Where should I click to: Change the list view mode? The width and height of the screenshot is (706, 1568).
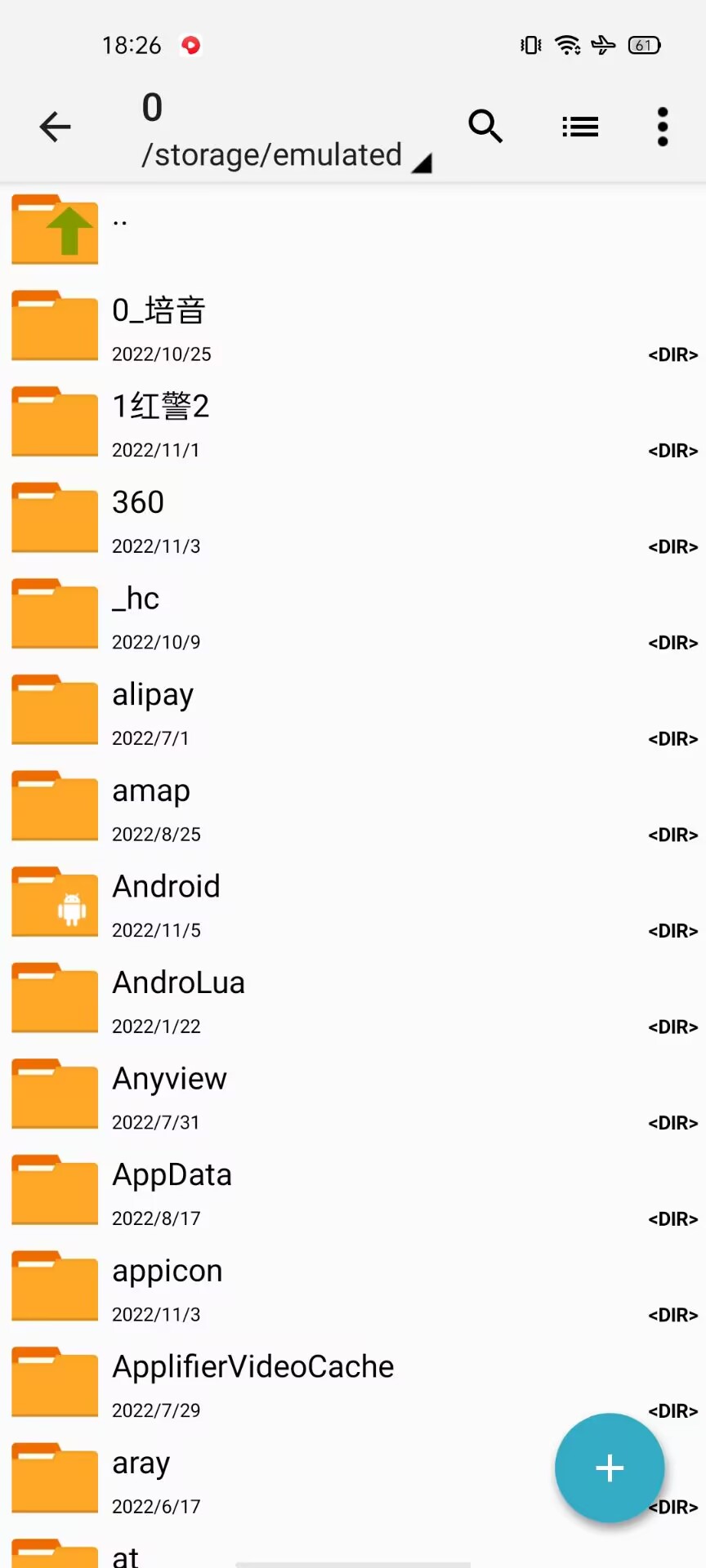pos(580,127)
